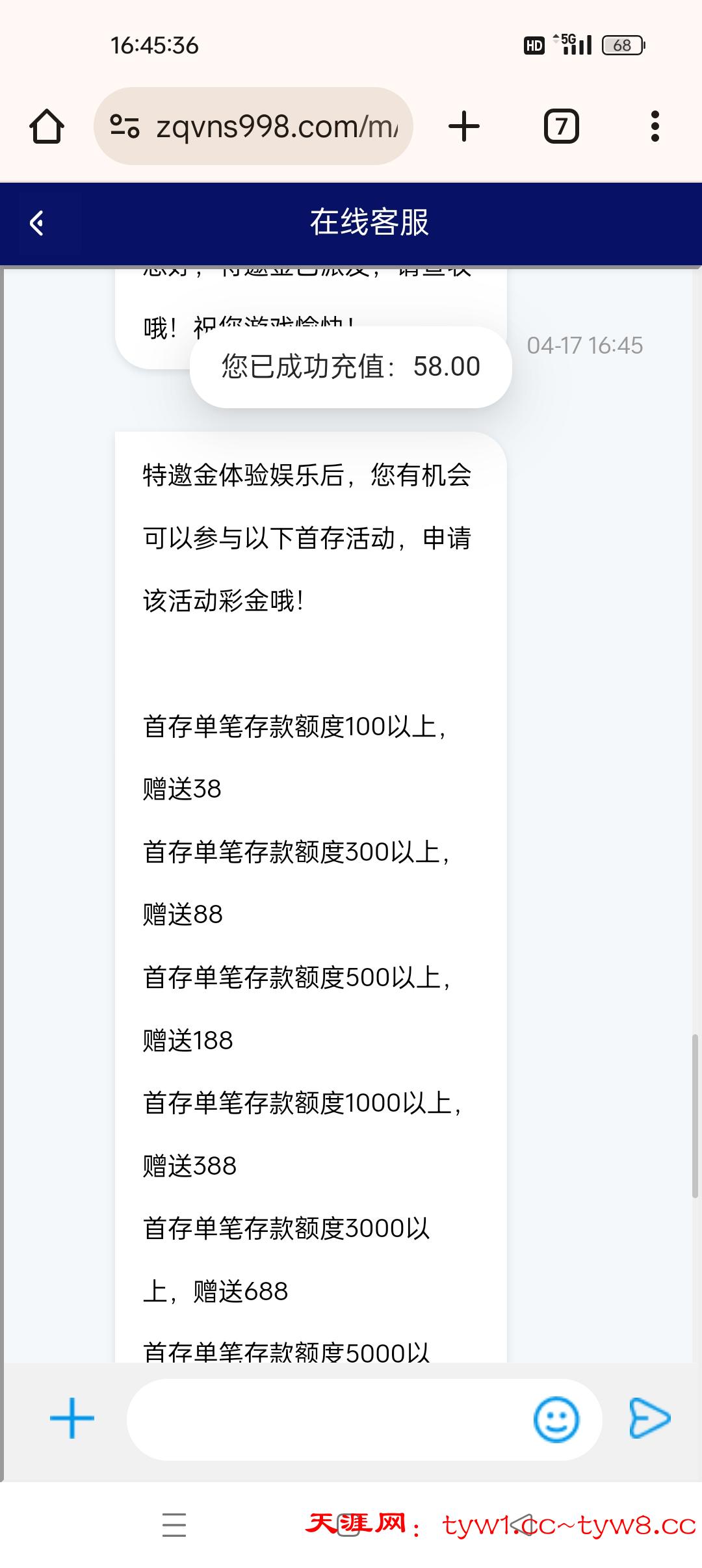702x1568 pixels.
Task: Open the browser overflow menu
Action: click(655, 126)
